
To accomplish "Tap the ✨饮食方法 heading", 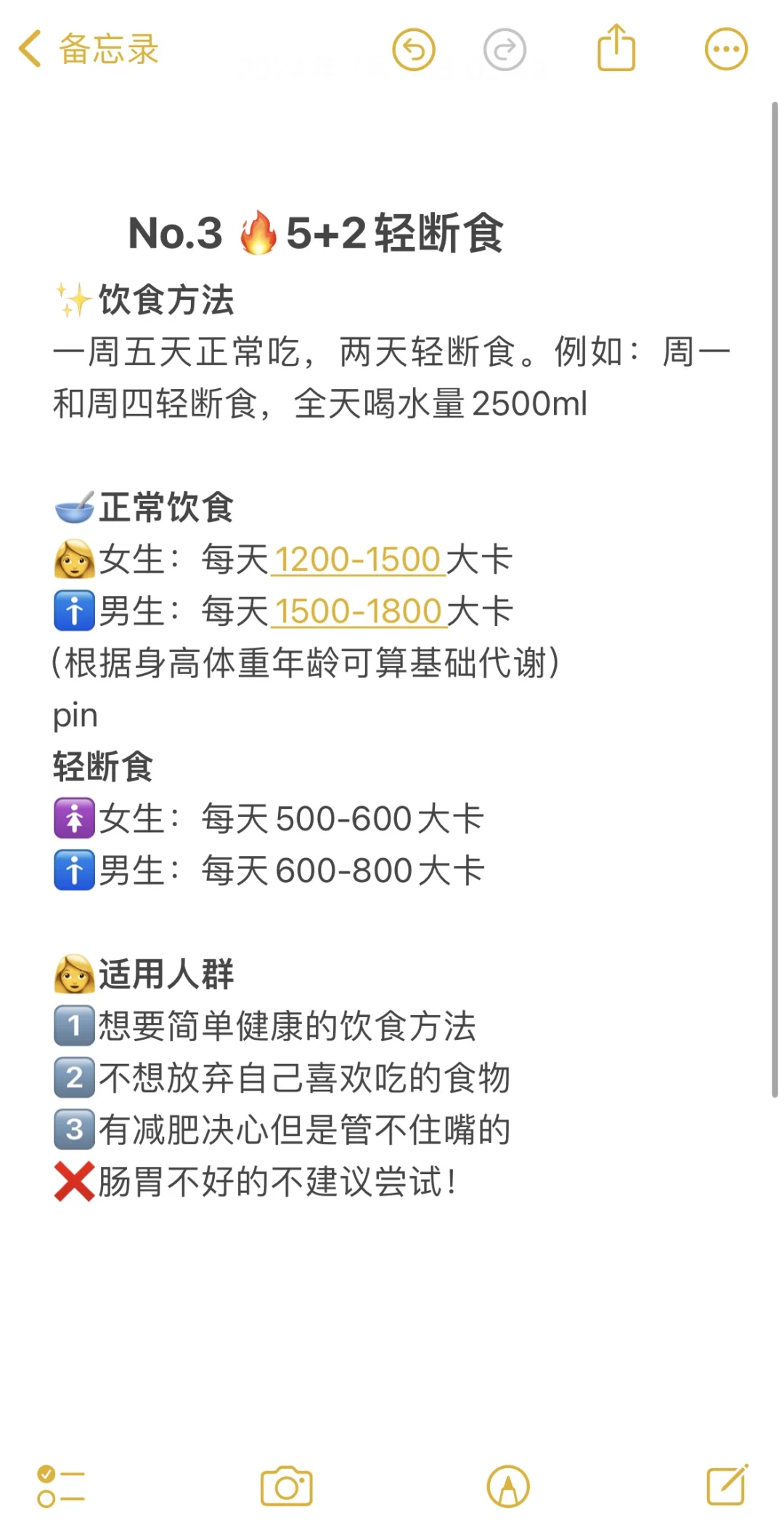I will click(x=144, y=301).
